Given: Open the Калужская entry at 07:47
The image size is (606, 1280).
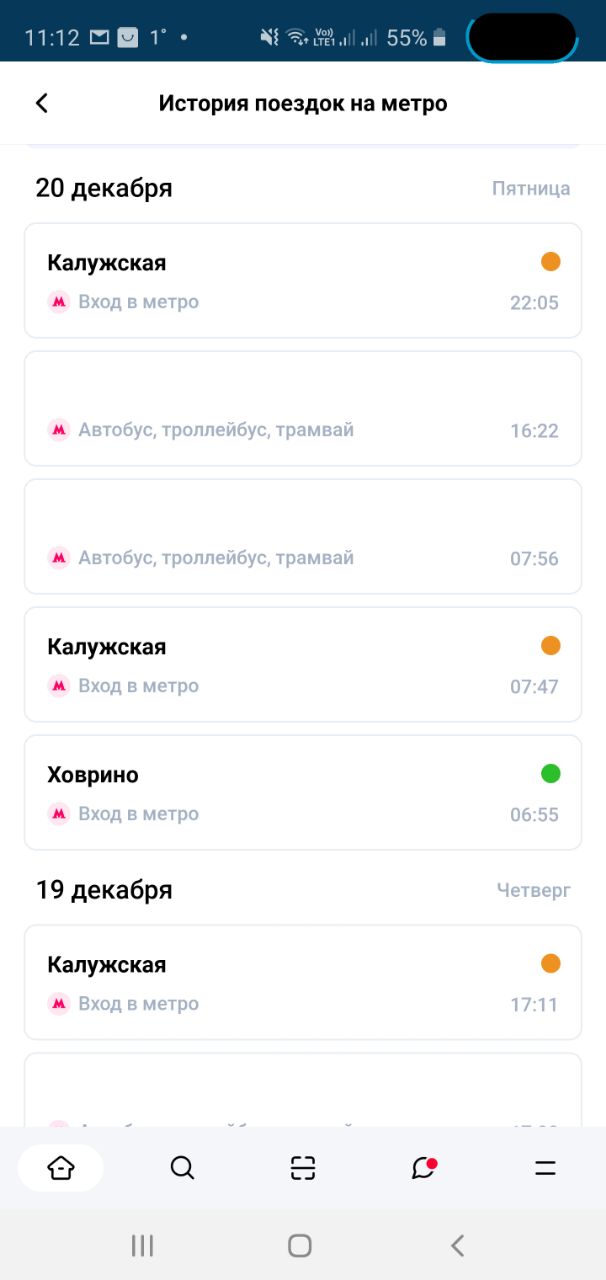Looking at the screenshot, I should tap(303, 665).
